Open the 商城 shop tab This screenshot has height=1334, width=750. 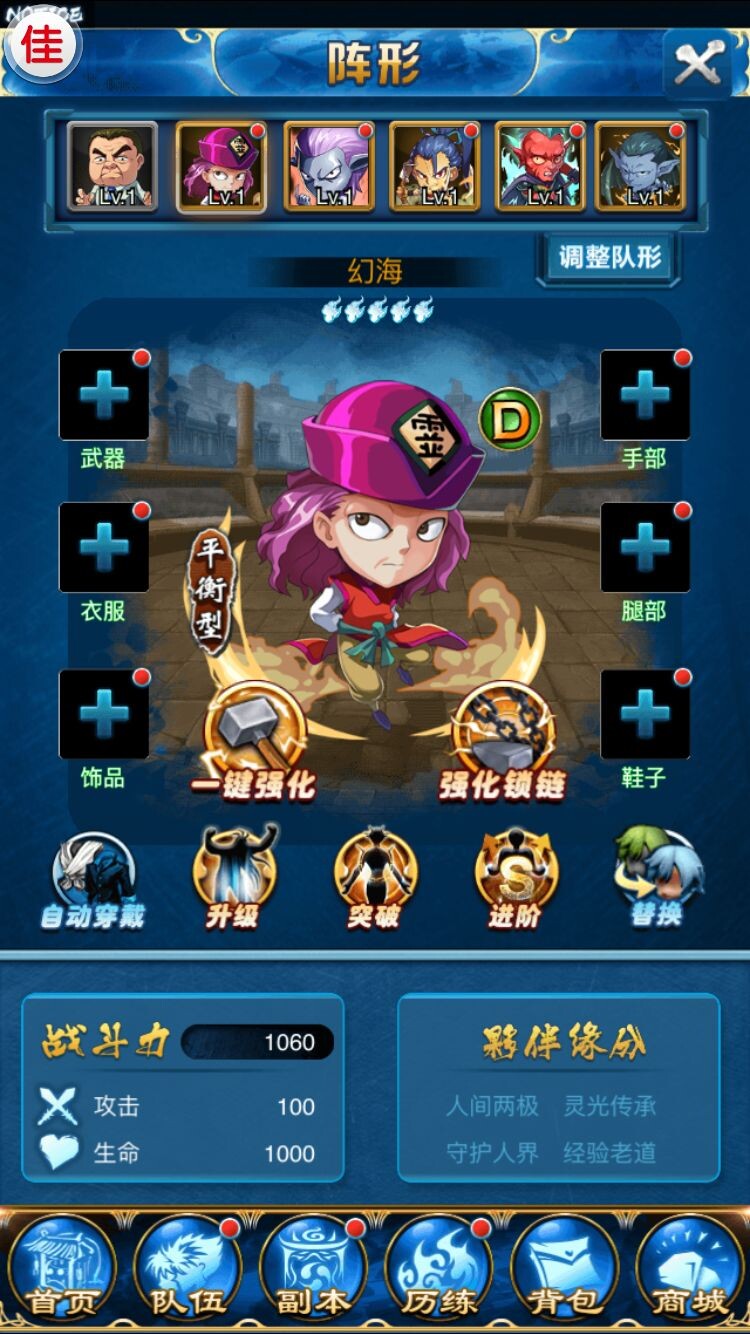click(688, 1268)
